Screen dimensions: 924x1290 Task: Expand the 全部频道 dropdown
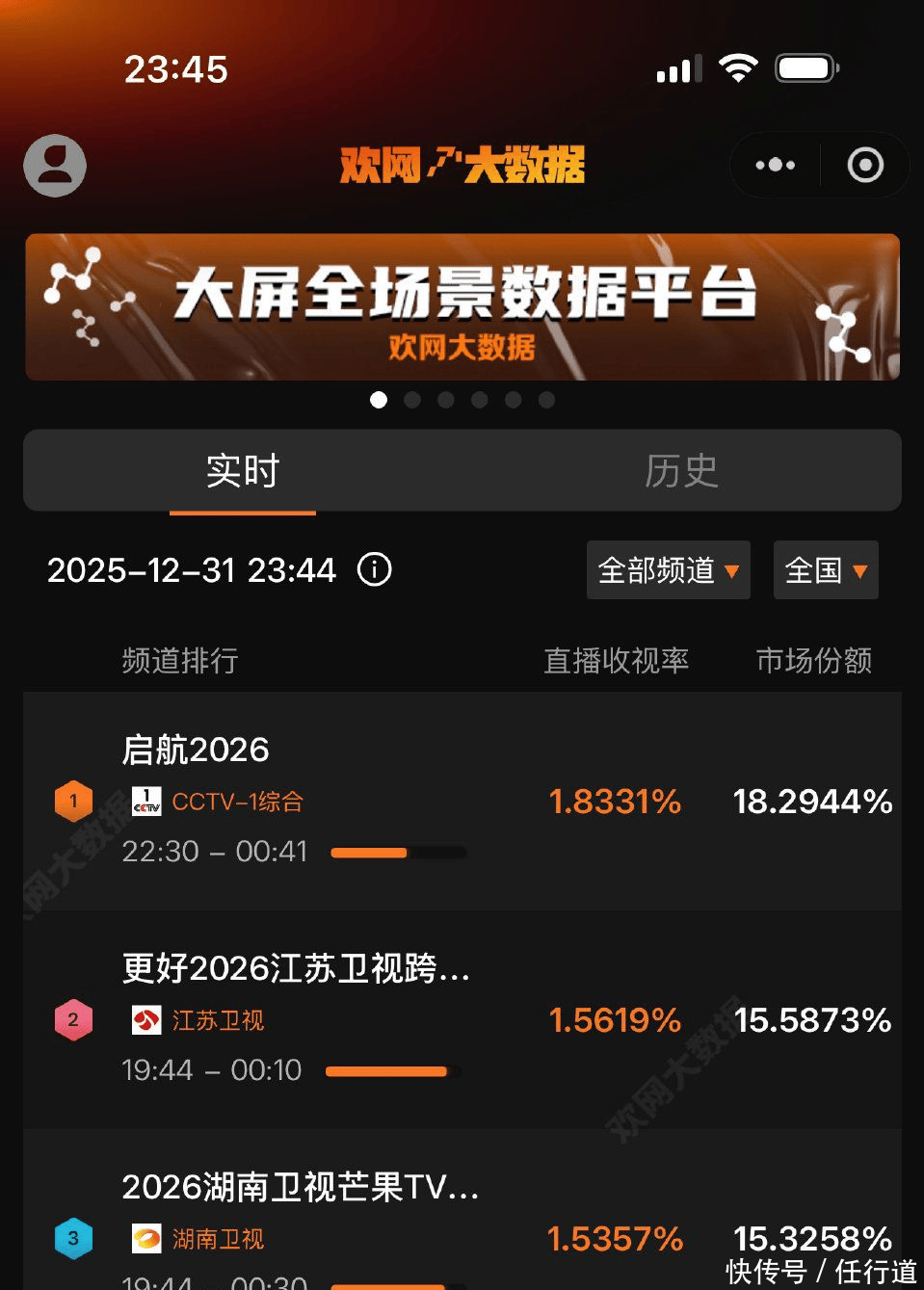(x=668, y=570)
